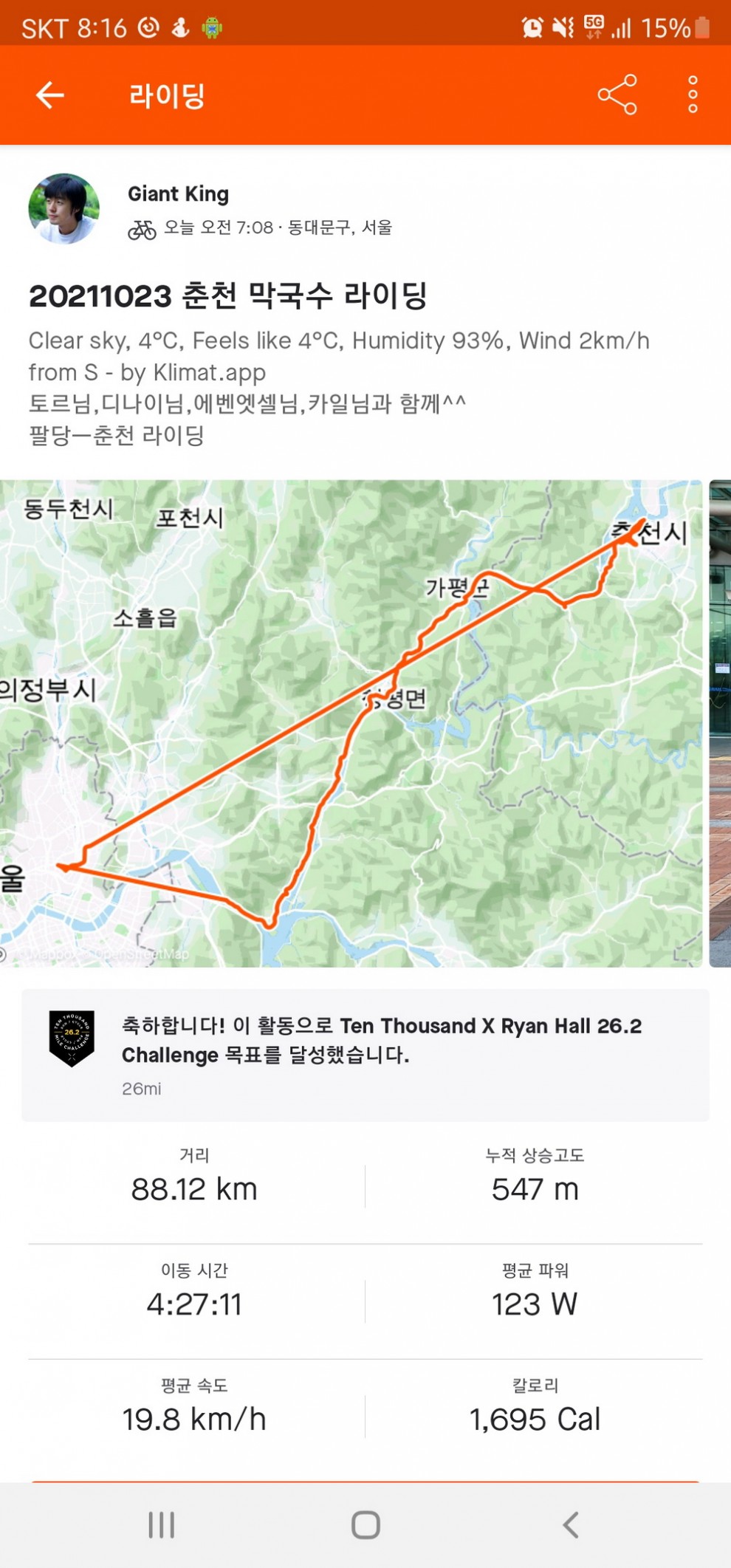The image size is (731, 1568).
Task: Open Giant King's profile name
Action: click(x=178, y=194)
